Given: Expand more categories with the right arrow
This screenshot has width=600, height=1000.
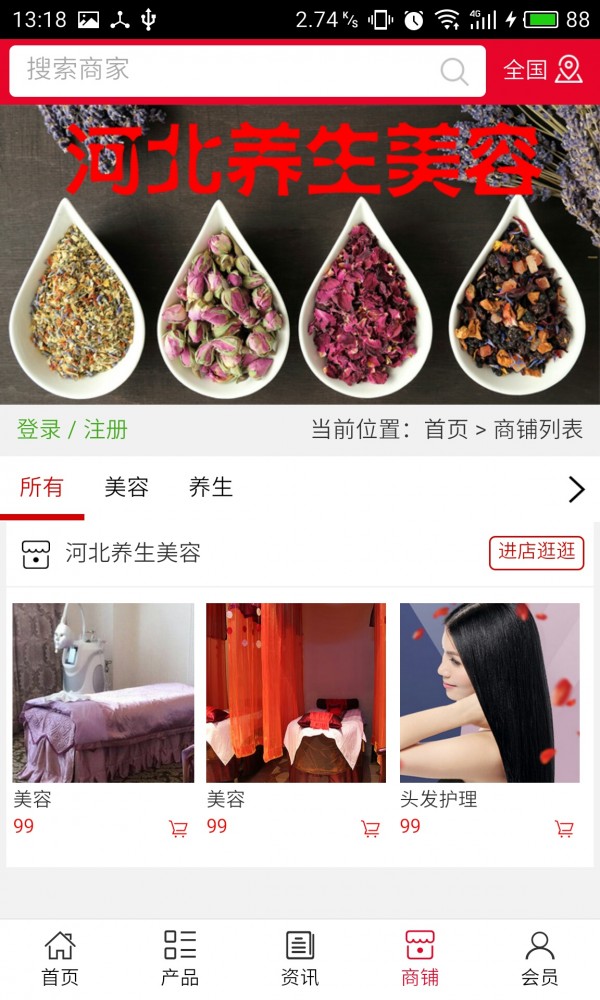Looking at the screenshot, I should pos(576,489).
